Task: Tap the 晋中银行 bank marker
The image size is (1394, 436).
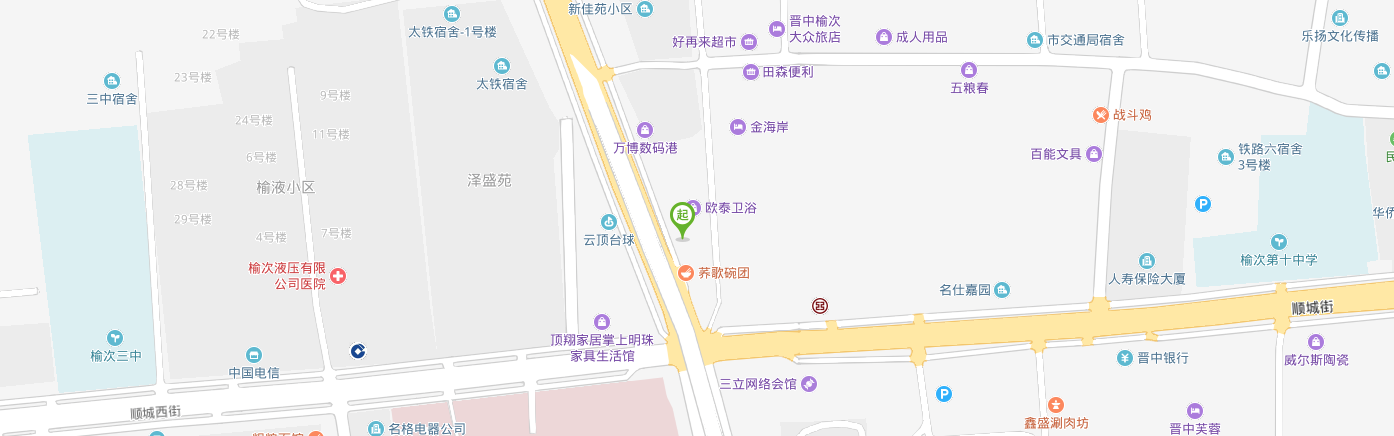Action: click(1125, 358)
